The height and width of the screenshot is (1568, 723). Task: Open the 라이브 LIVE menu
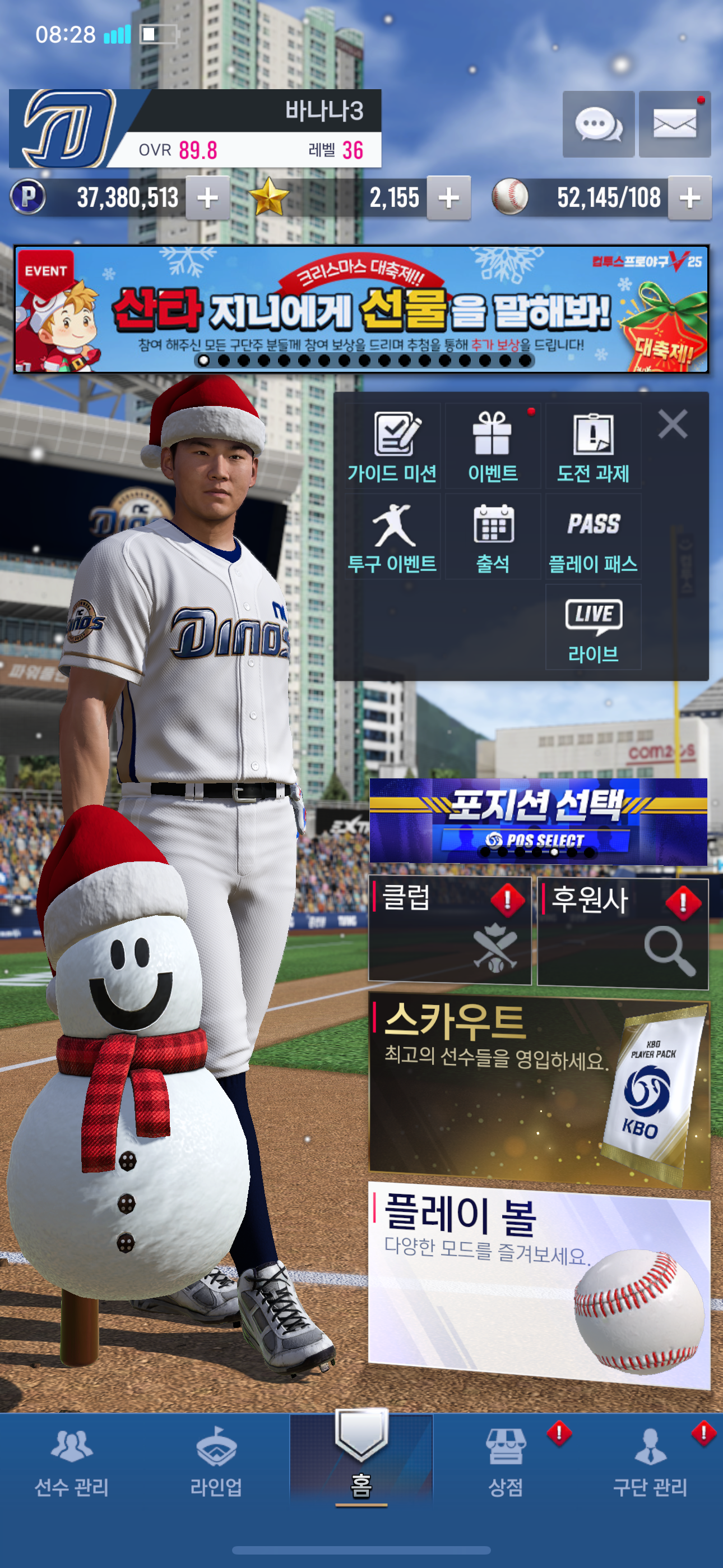pos(593,628)
